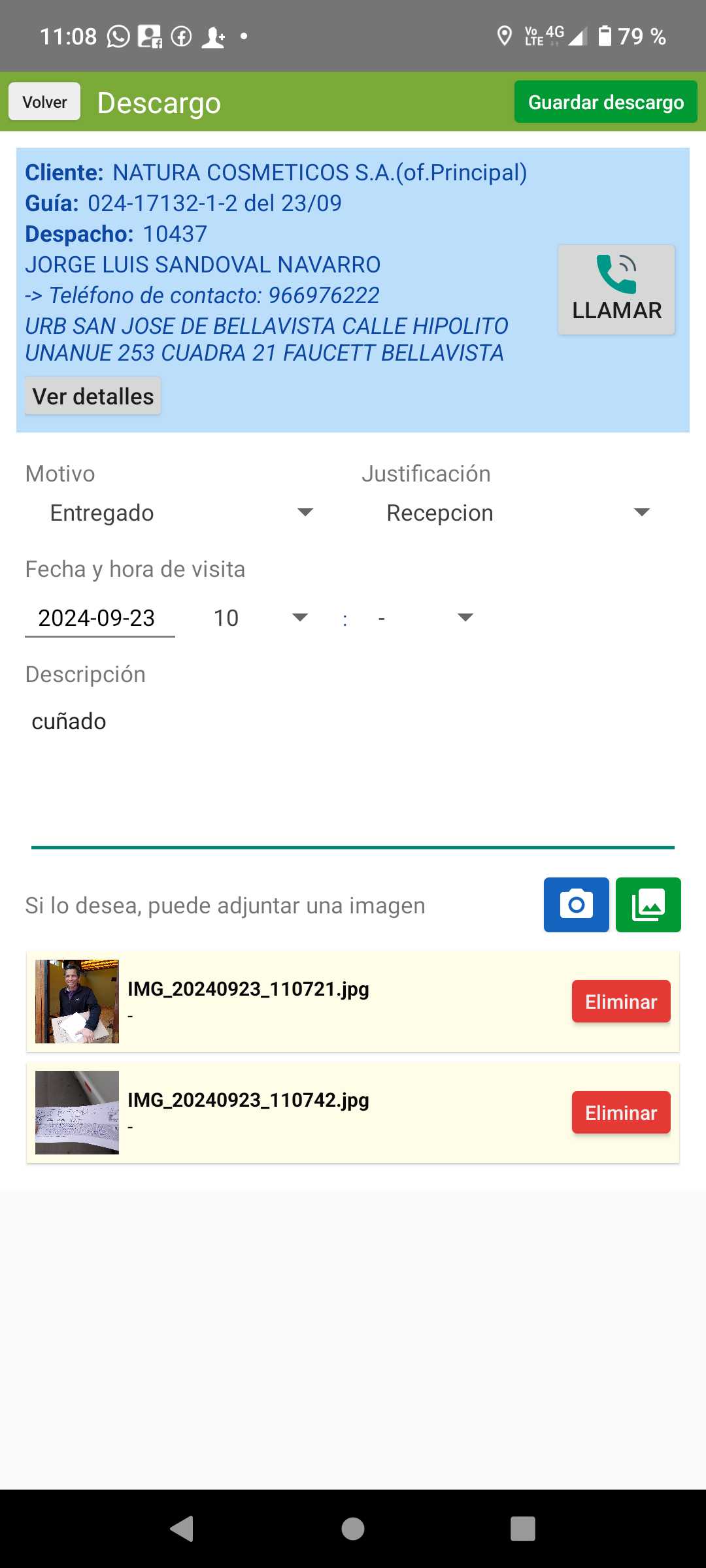706x1568 pixels.
Task: Take a photo with the camera icon
Action: (x=576, y=905)
